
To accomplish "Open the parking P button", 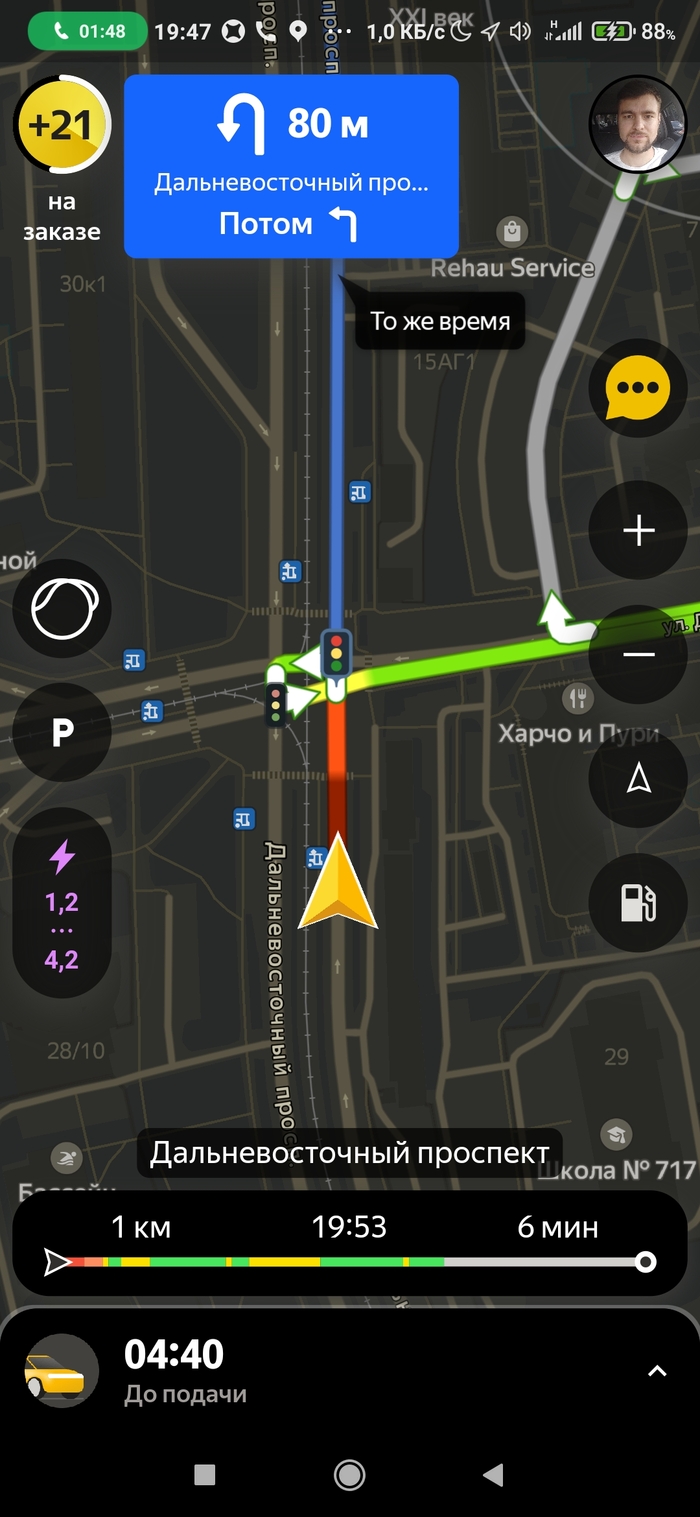I will coord(62,733).
